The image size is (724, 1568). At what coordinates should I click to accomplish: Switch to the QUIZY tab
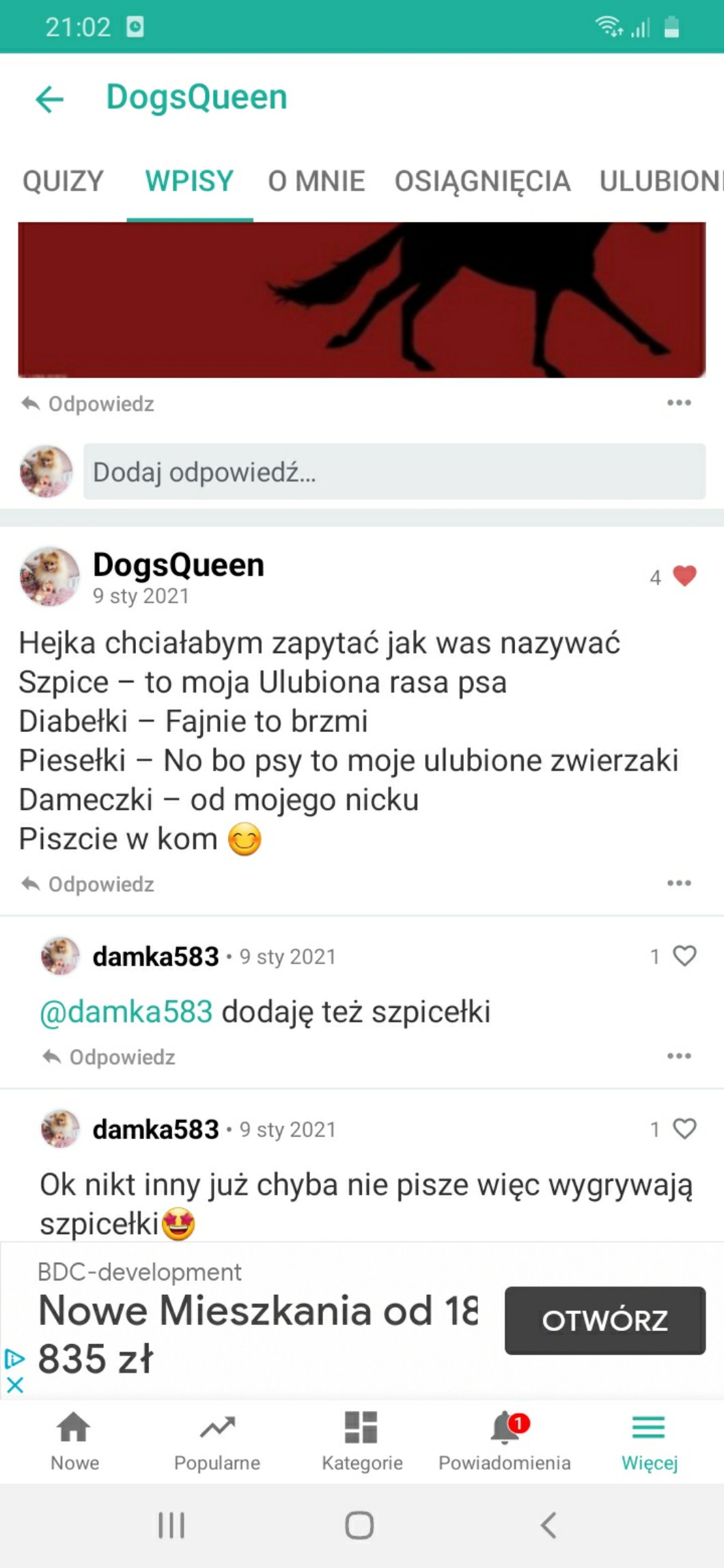click(63, 182)
